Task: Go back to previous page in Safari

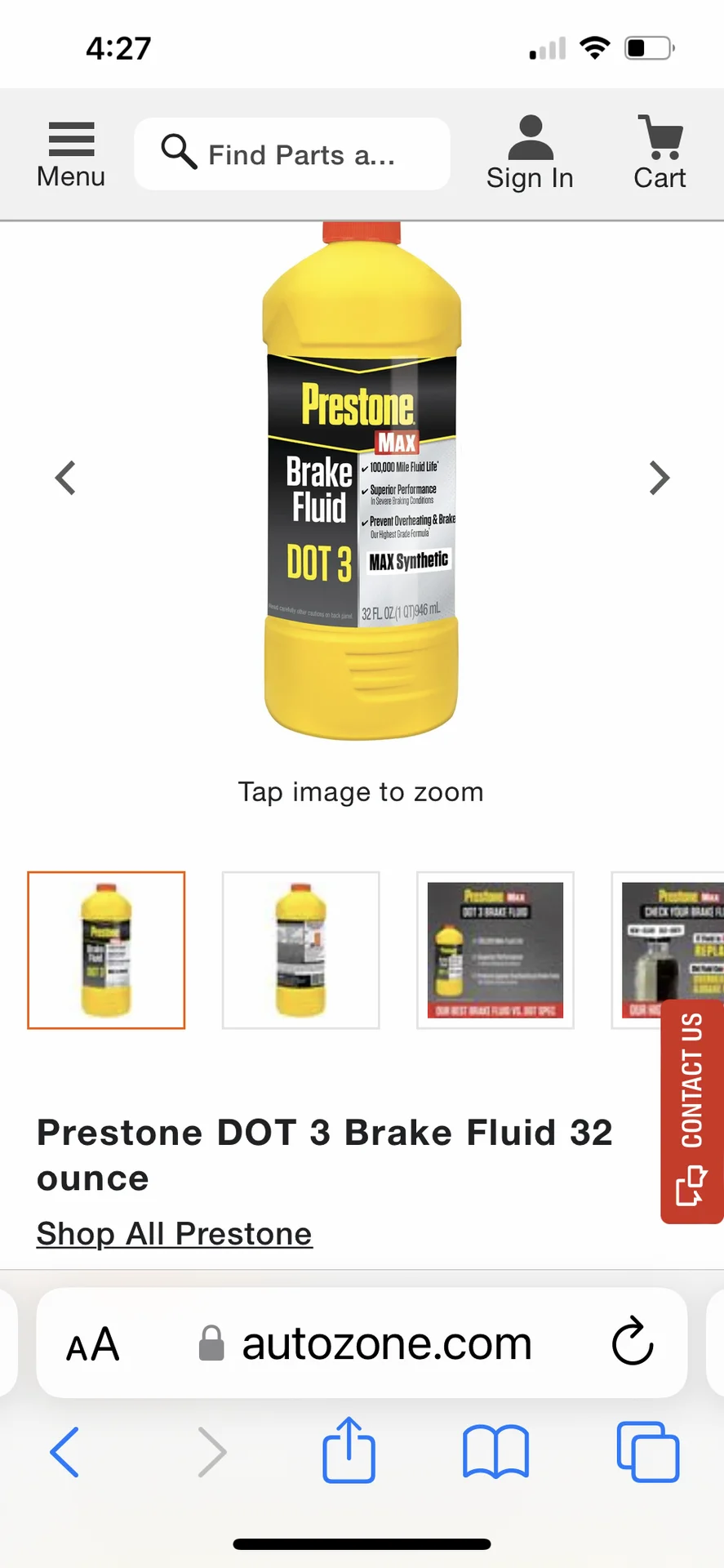Action: [64, 1453]
